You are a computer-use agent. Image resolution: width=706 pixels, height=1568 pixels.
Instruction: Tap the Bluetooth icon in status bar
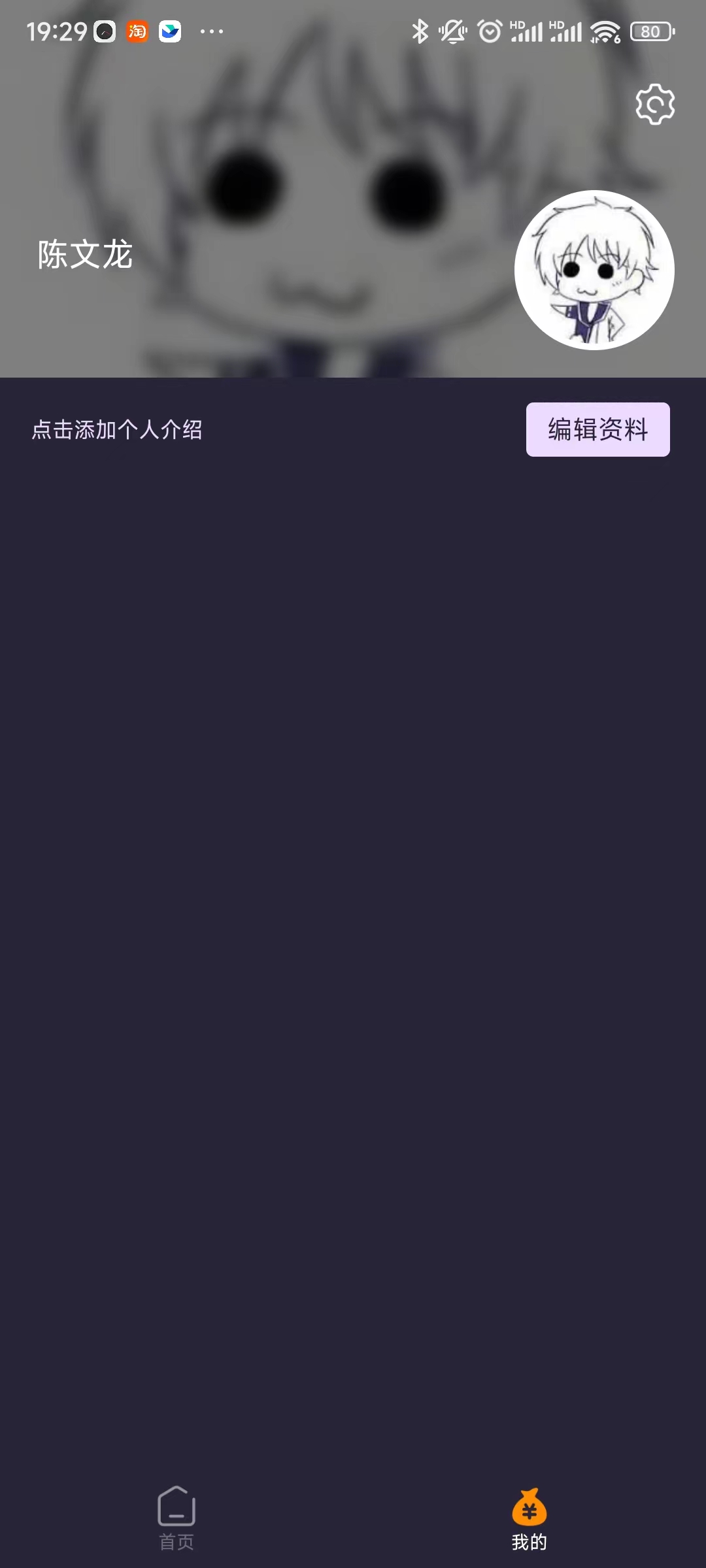pos(420,29)
